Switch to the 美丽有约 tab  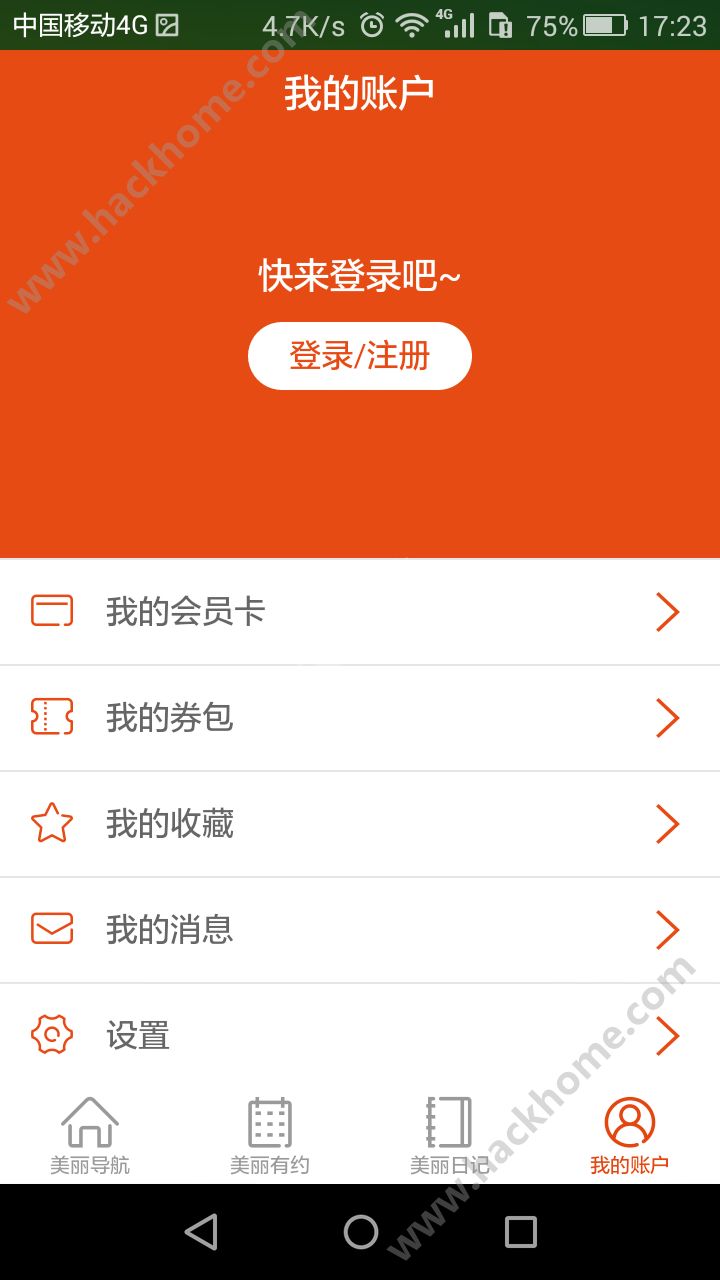(x=270, y=1135)
